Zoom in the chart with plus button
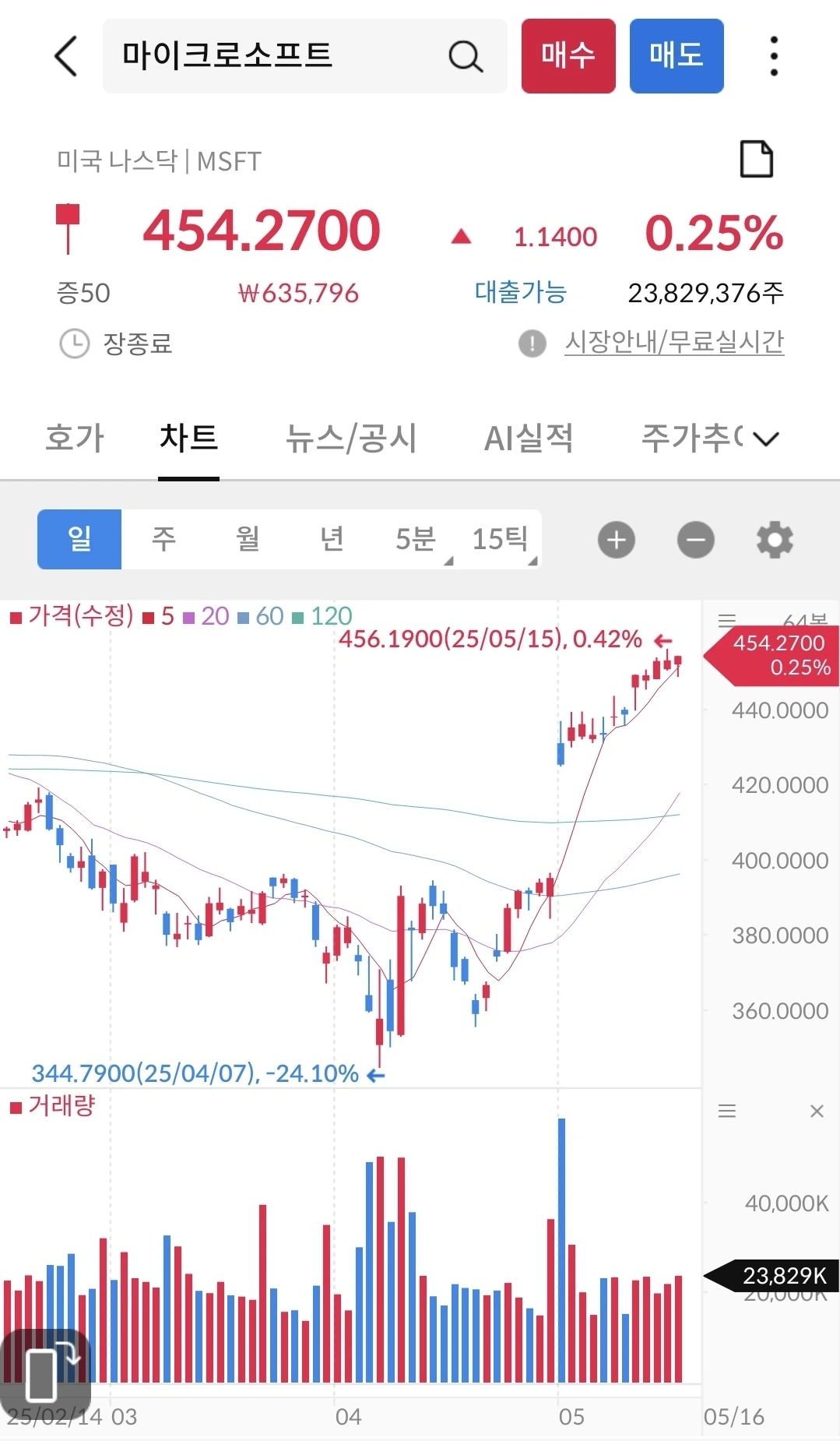840x1441 pixels. 617,540
